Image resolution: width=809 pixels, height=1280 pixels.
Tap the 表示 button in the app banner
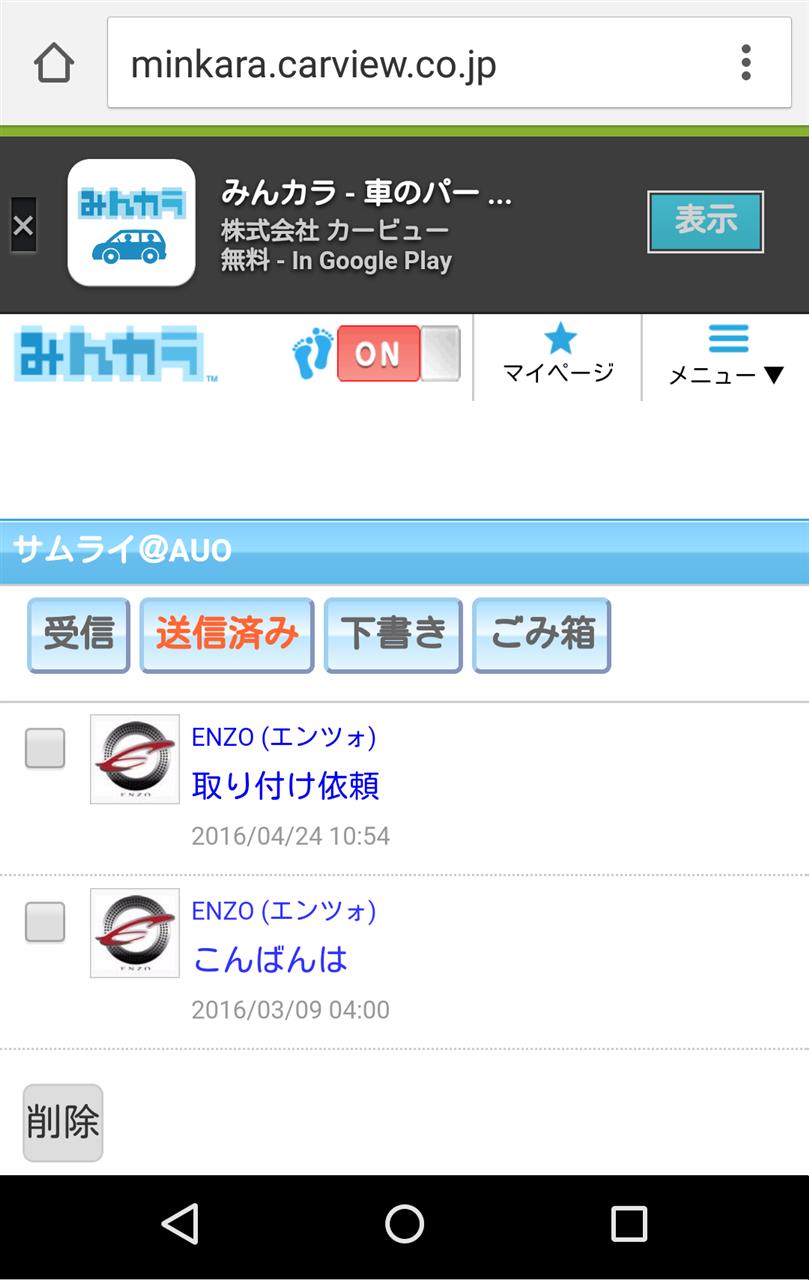coord(705,221)
